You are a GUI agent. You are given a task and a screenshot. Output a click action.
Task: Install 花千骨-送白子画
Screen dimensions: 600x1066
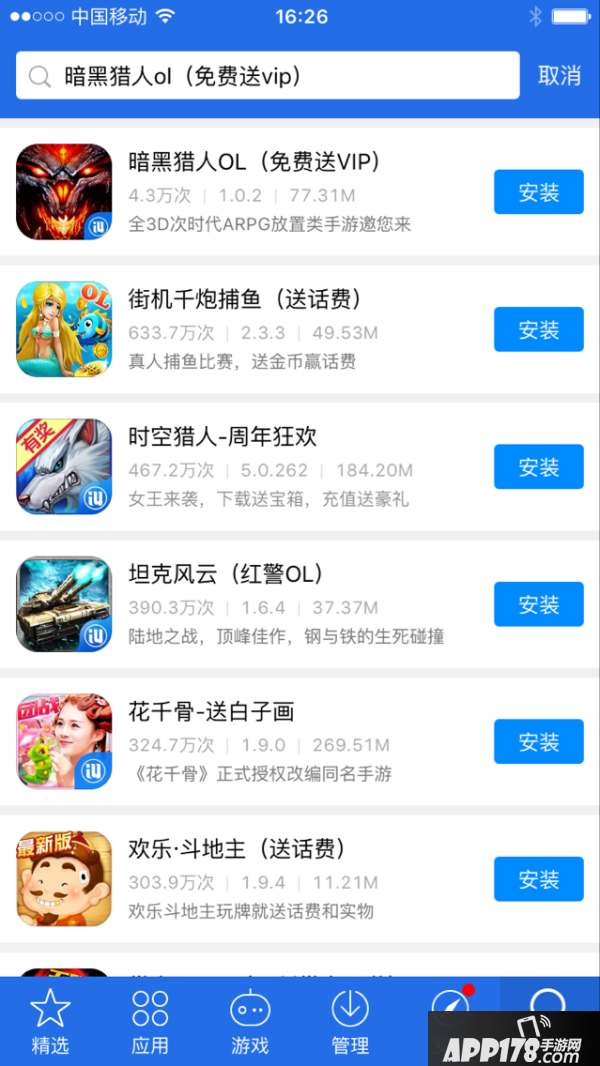(538, 742)
